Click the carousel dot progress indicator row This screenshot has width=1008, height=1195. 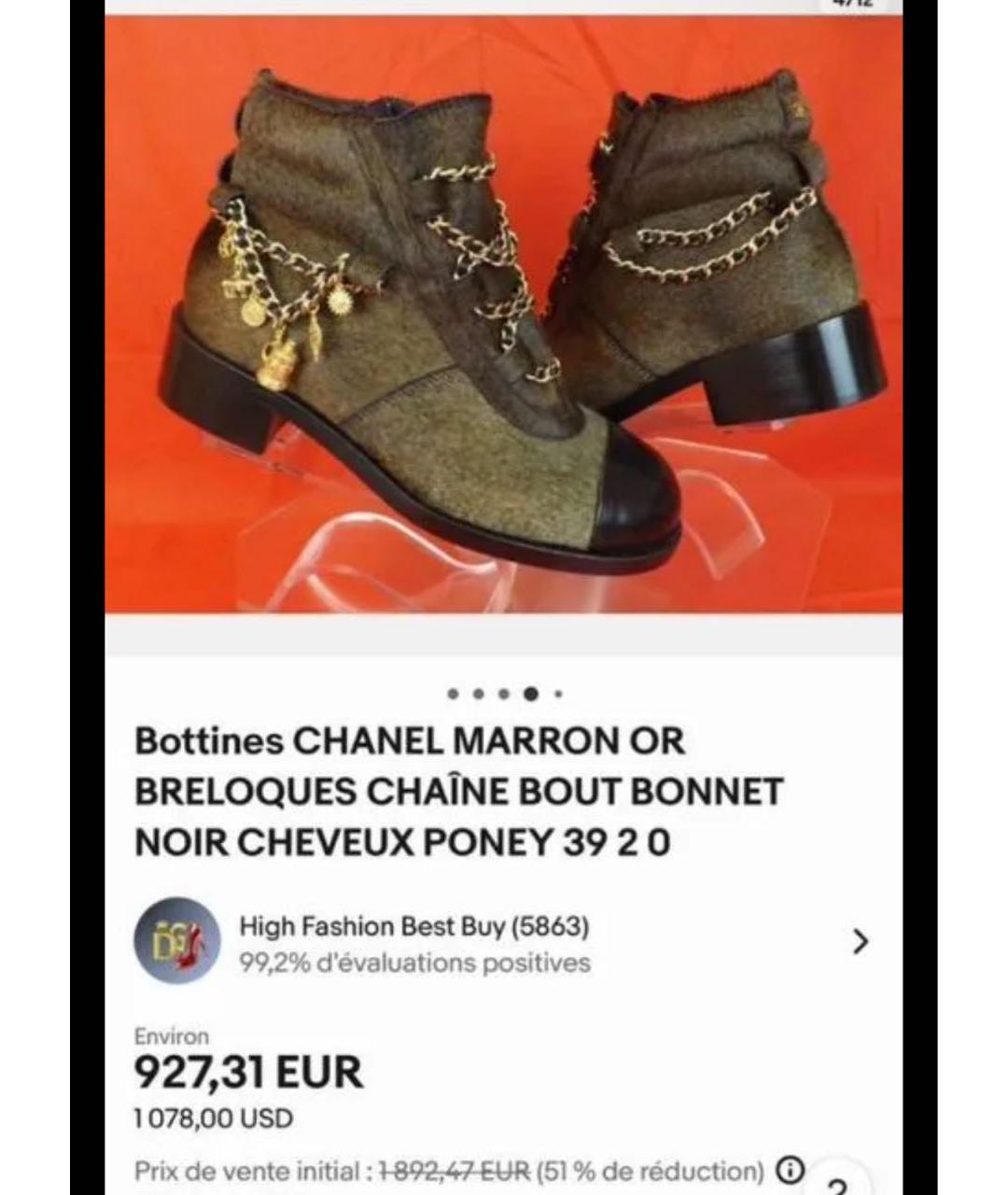506,694
